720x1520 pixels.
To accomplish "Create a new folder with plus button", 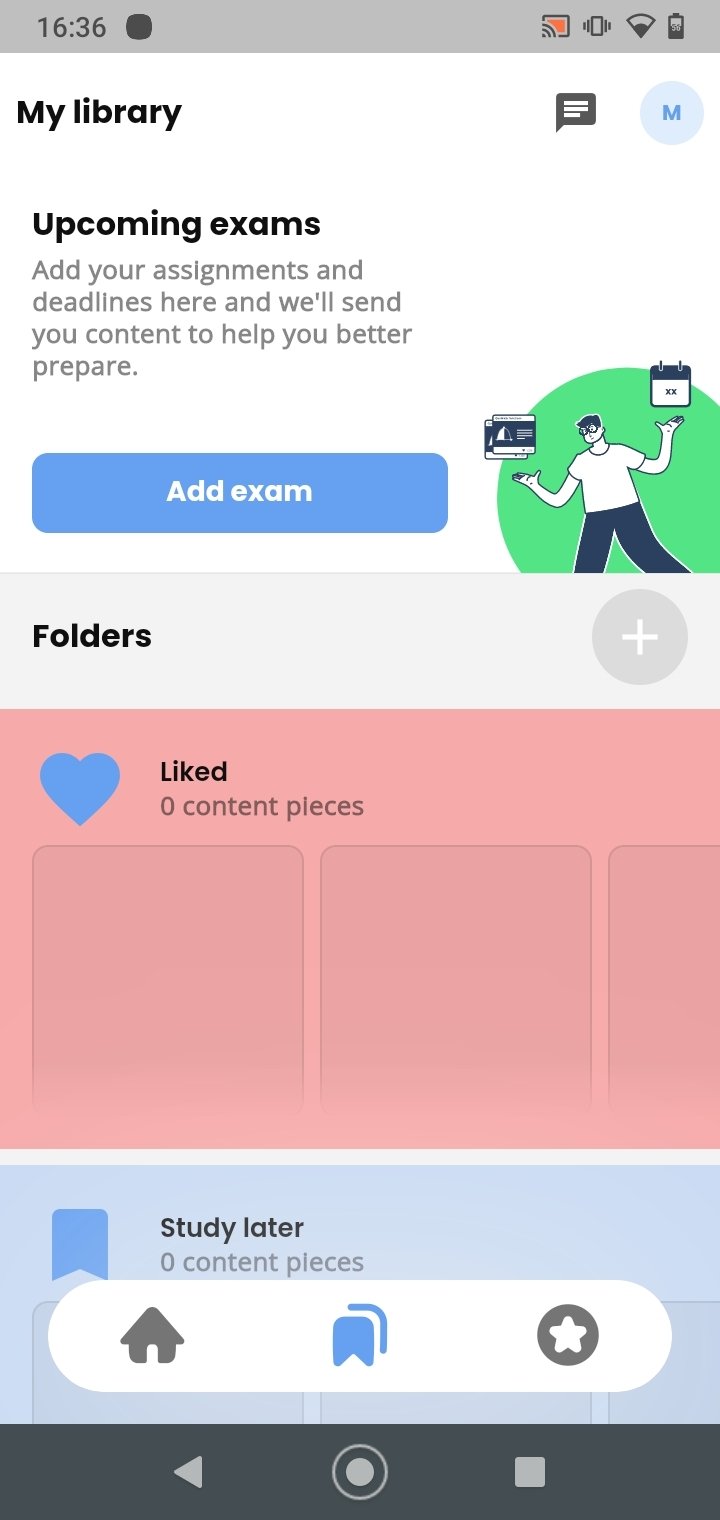I will [639, 637].
